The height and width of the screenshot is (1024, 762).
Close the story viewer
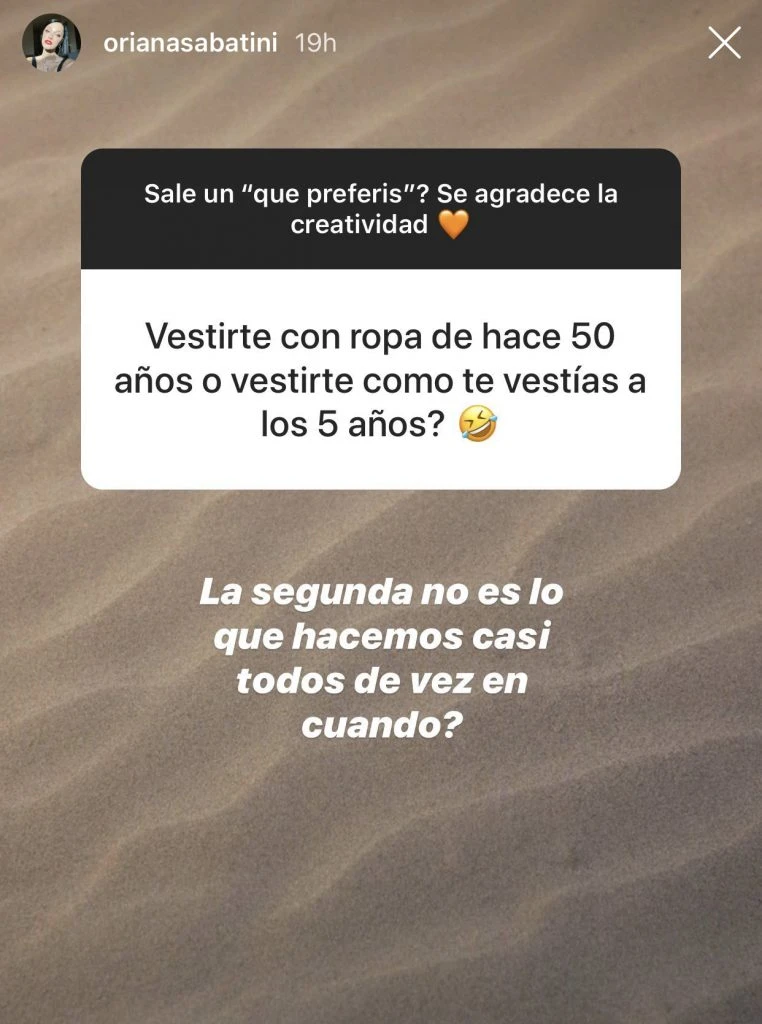tap(724, 43)
